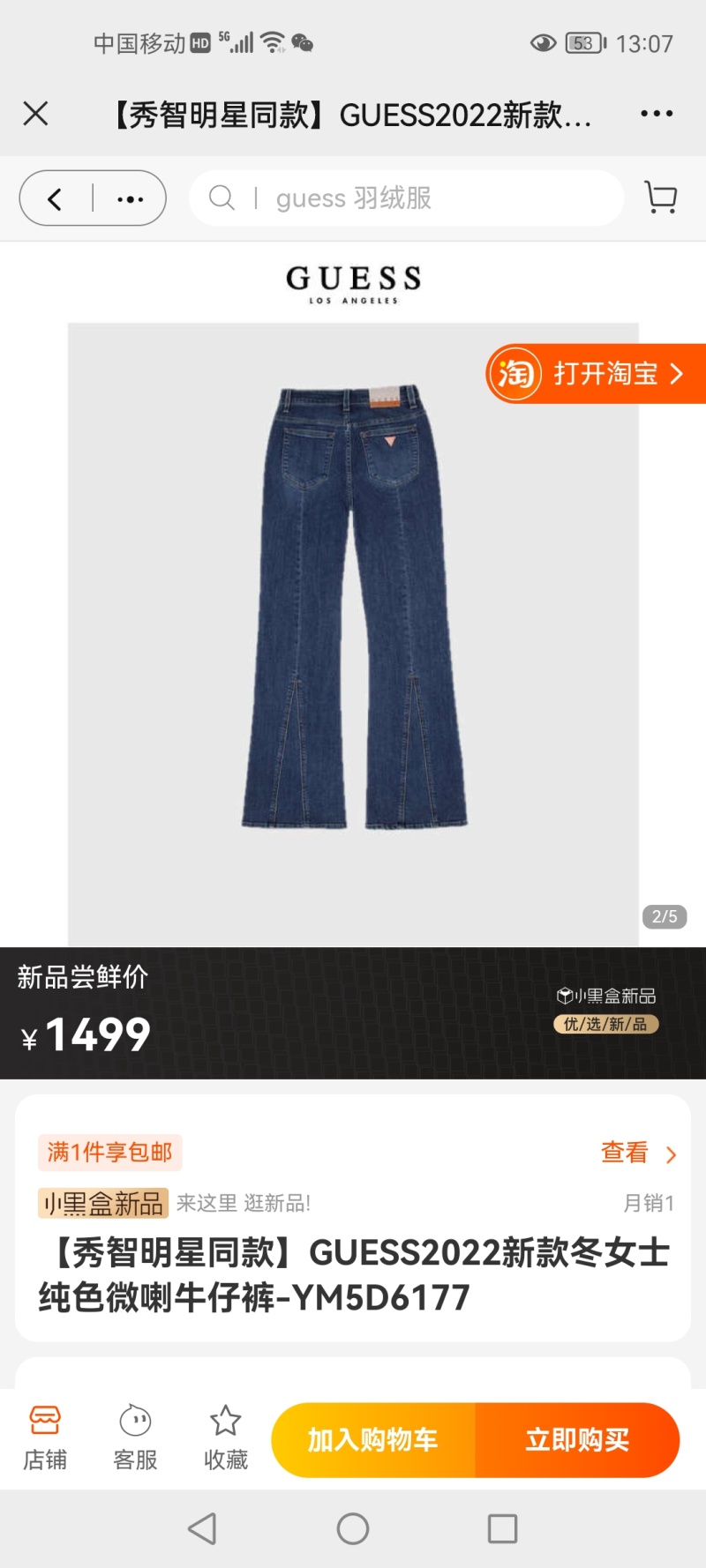Image resolution: width=706 pixels, height=1568 pixels.
Task: Open the 小黑盒新品 tag link
Action: [x=103, y=1203]
